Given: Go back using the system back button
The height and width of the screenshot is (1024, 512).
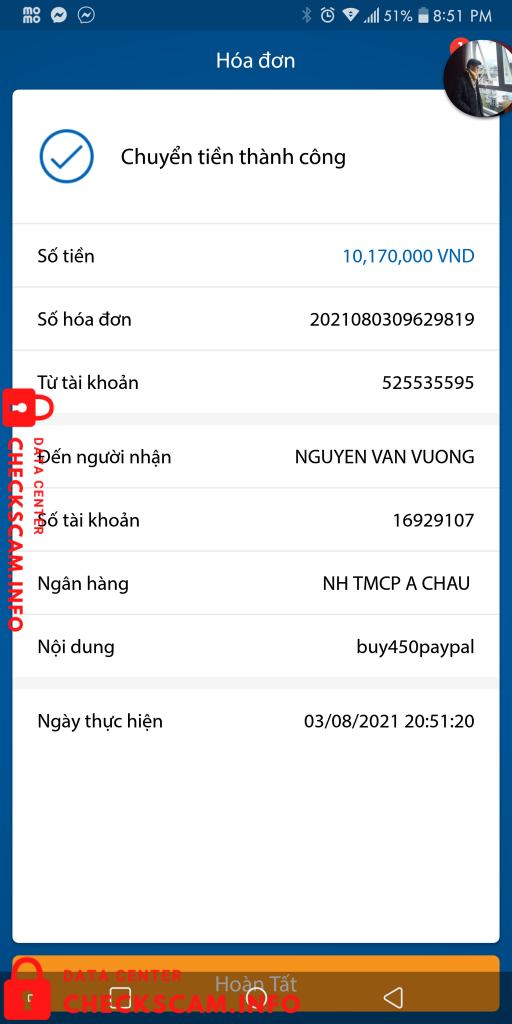Looking at the screenshot, I should pos(392,997).
